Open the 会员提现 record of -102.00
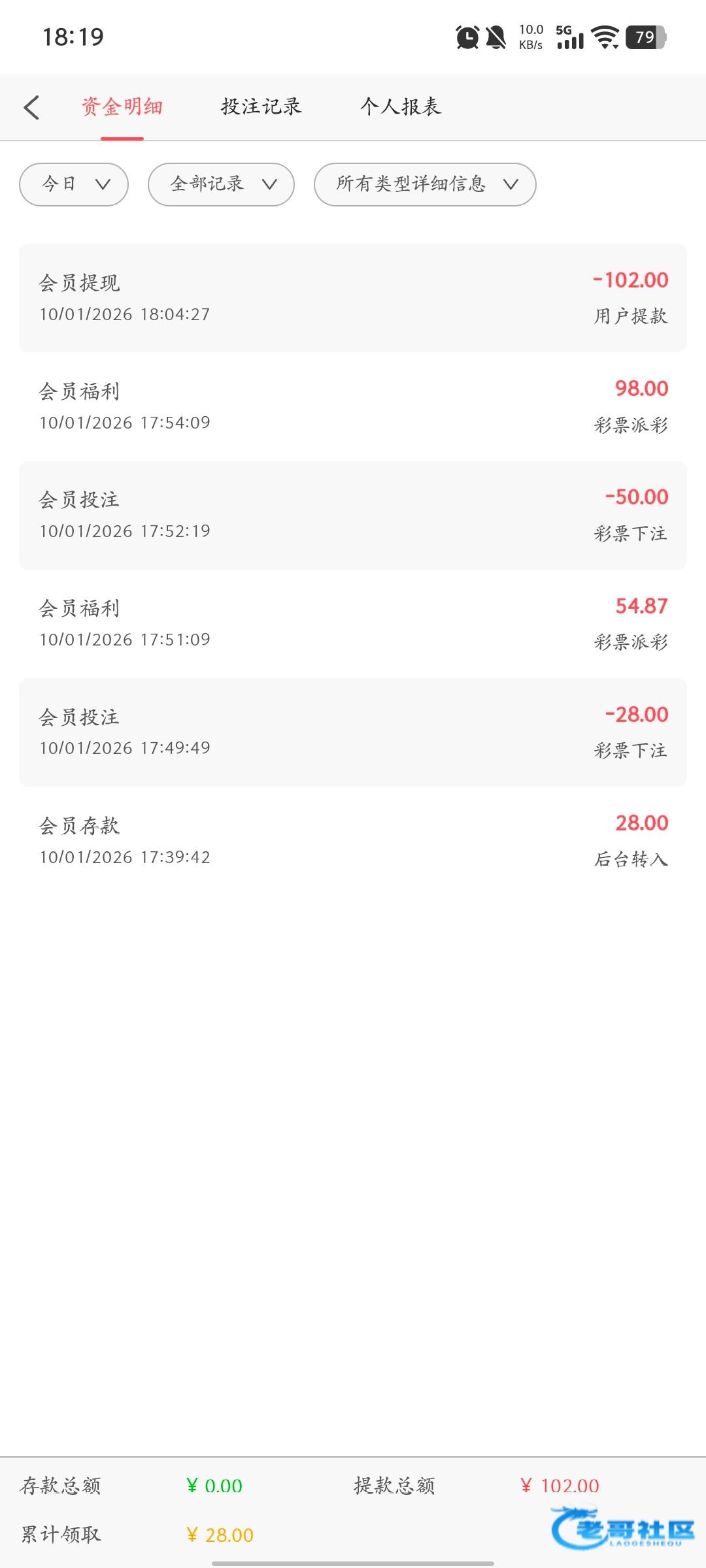 [x=353, y=298]
